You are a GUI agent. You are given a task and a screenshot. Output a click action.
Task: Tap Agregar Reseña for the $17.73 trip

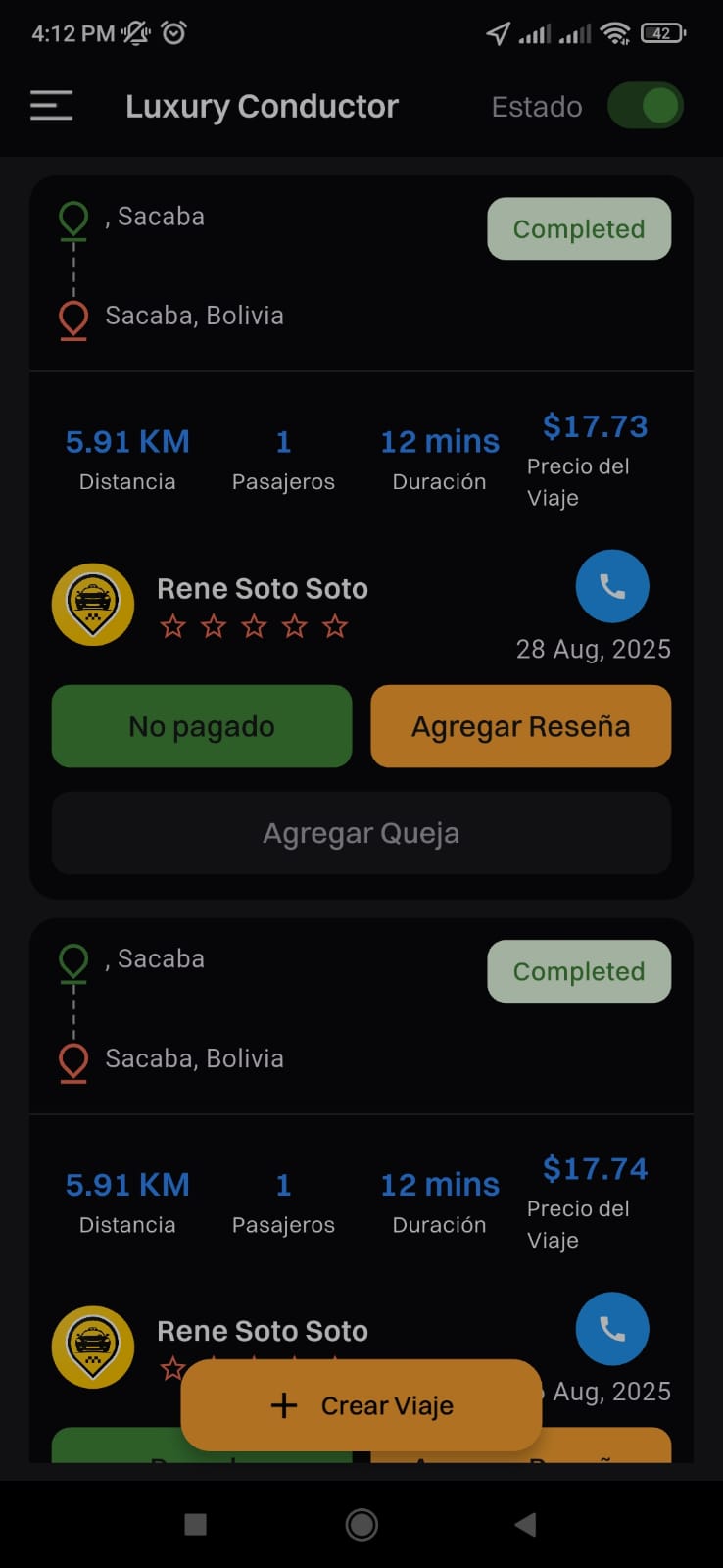click(521, 726)
